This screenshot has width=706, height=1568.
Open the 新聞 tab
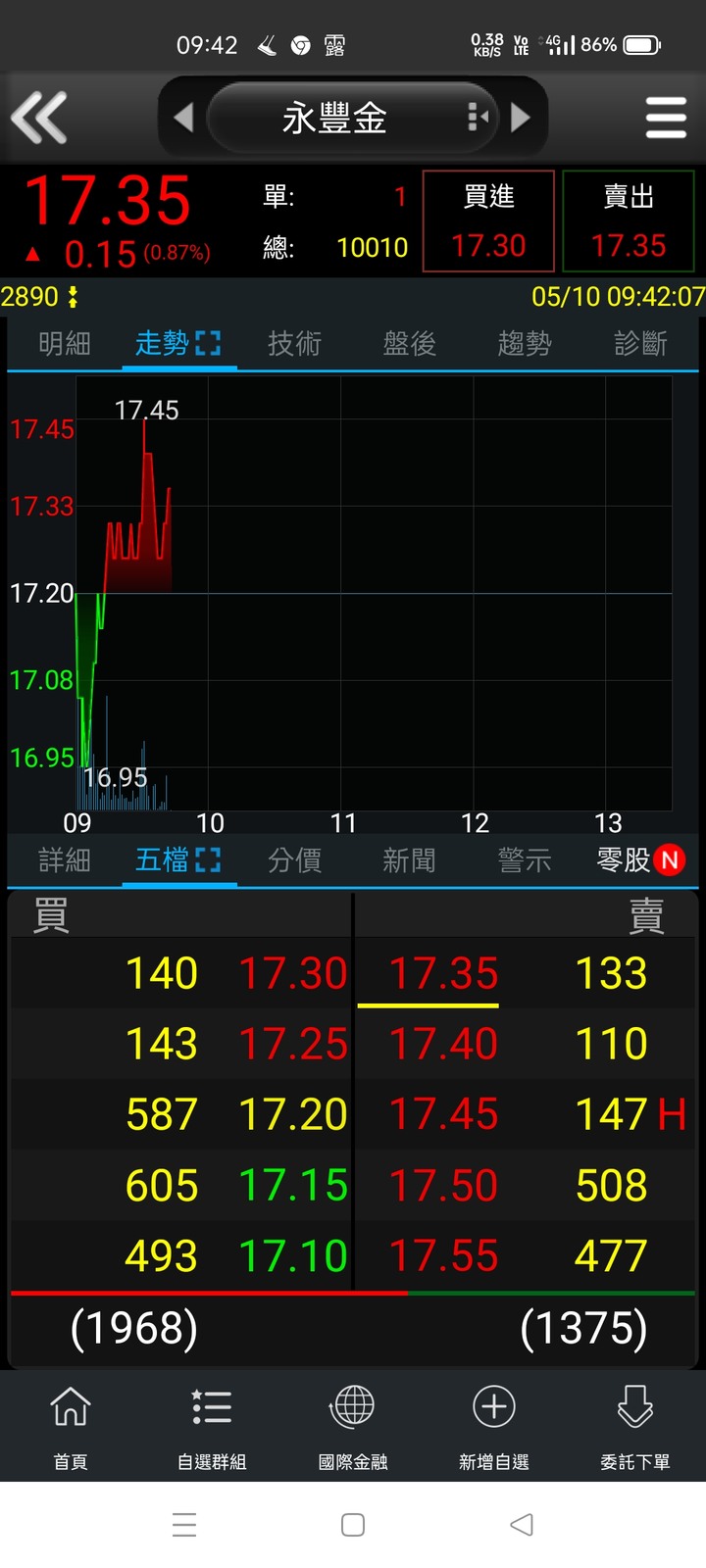[409, 860]
